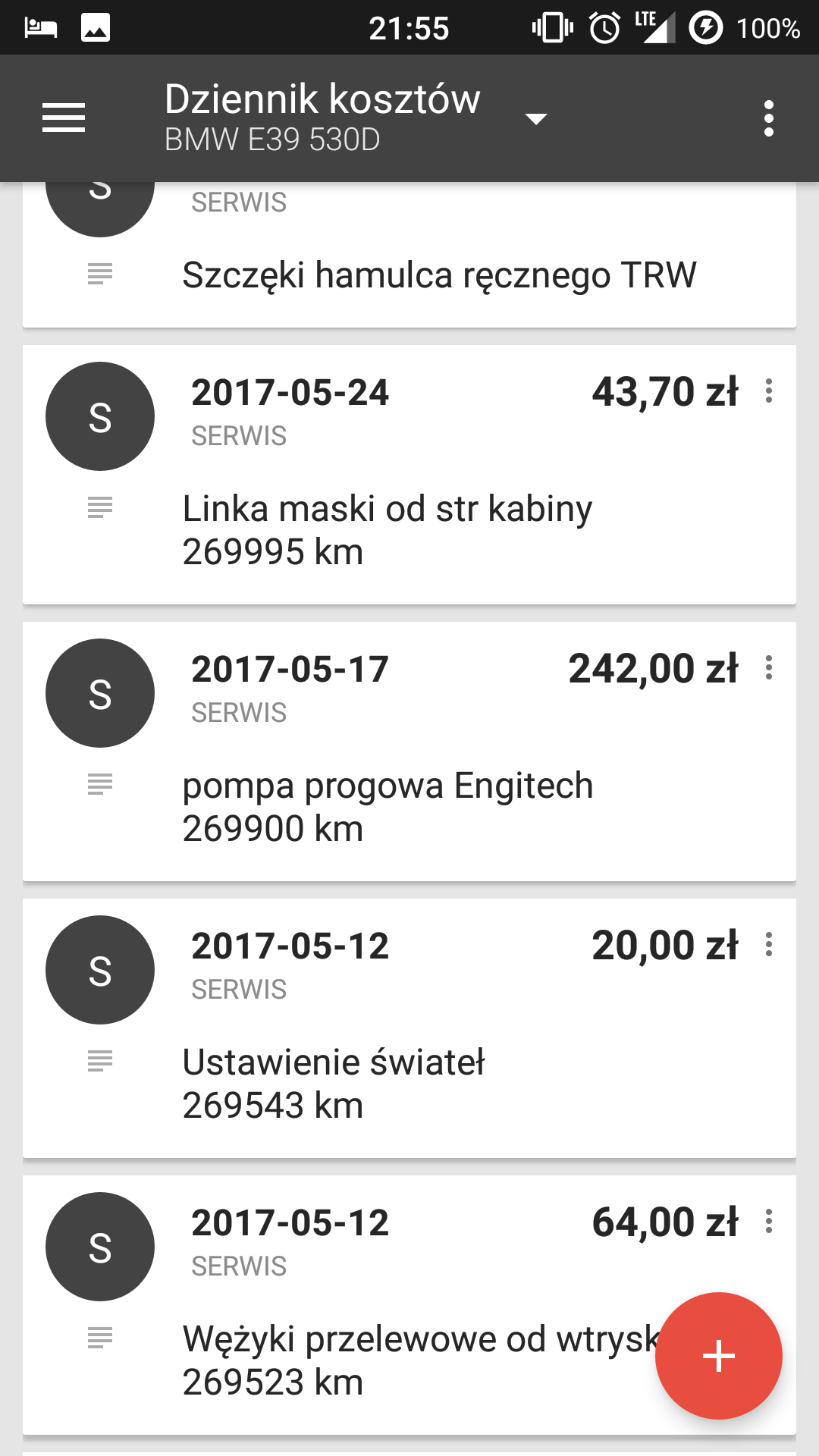Open options for the 20,00 zł entry
The image size is (819, 1456).
point(768,945)
